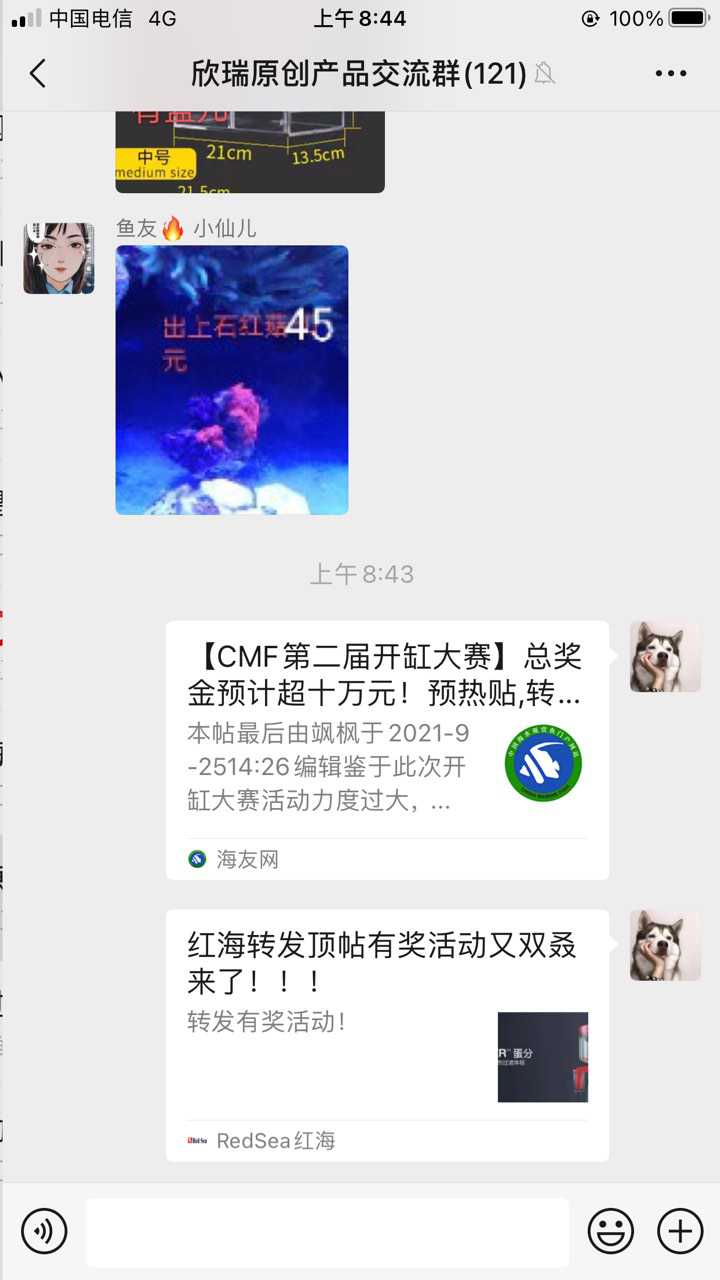Viewport: 720px width, 1280px height.
Task: Tap the husky avatar beside CMF link
Action: tap(665, 657)
